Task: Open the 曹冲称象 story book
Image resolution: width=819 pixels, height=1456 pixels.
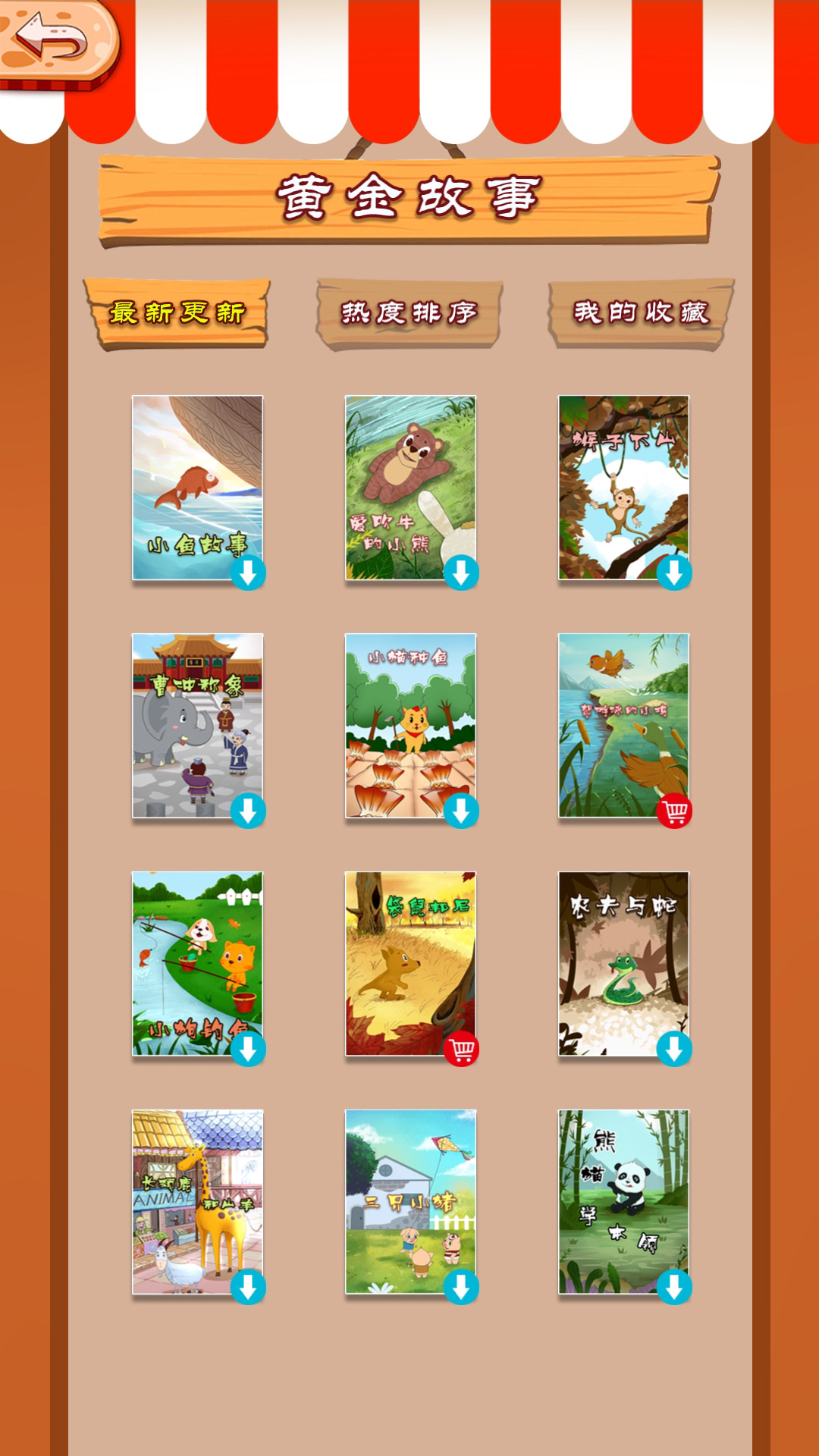Action: [197, 726]
